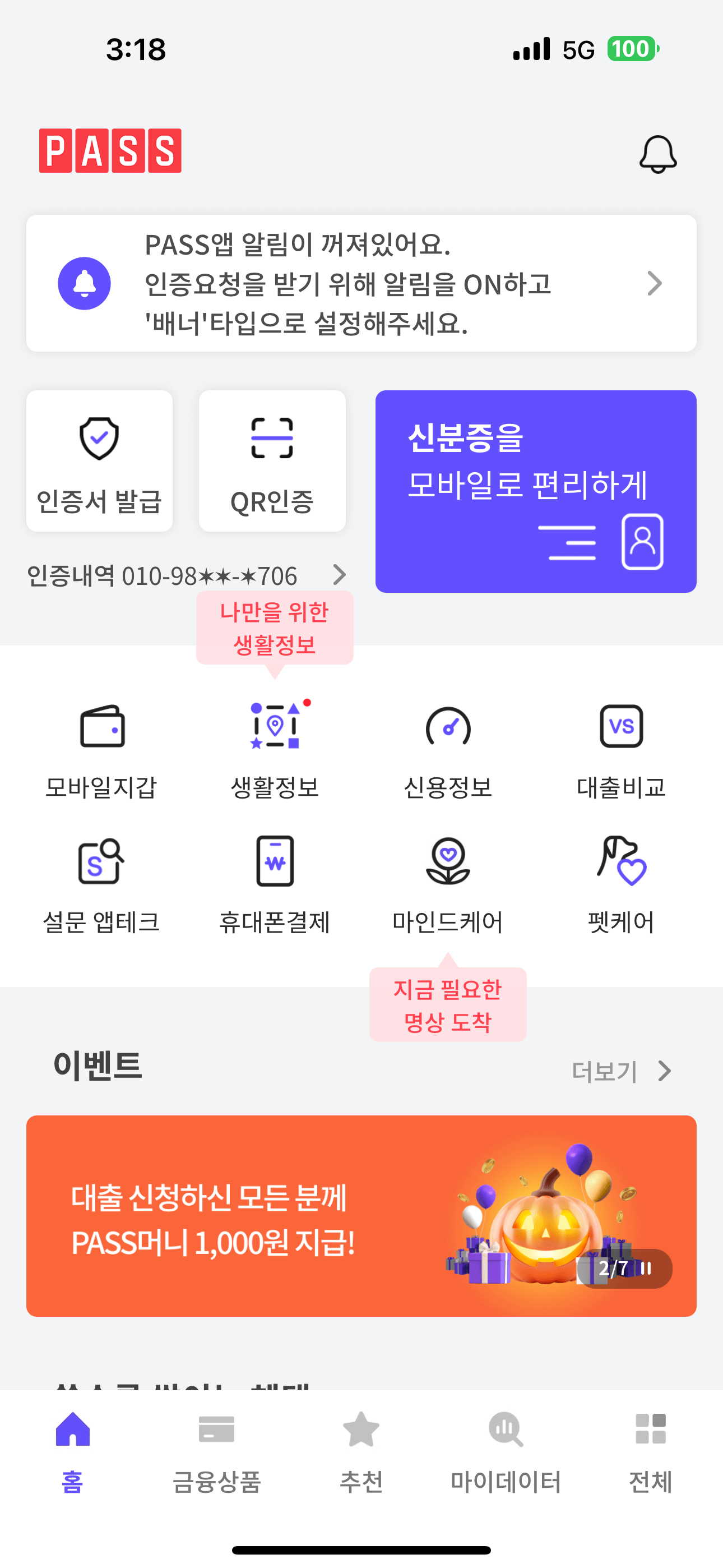The width and height of the screenshot is (723, 1568).
Task: Open the QR인증 scanner
Action: coord(272,463)
